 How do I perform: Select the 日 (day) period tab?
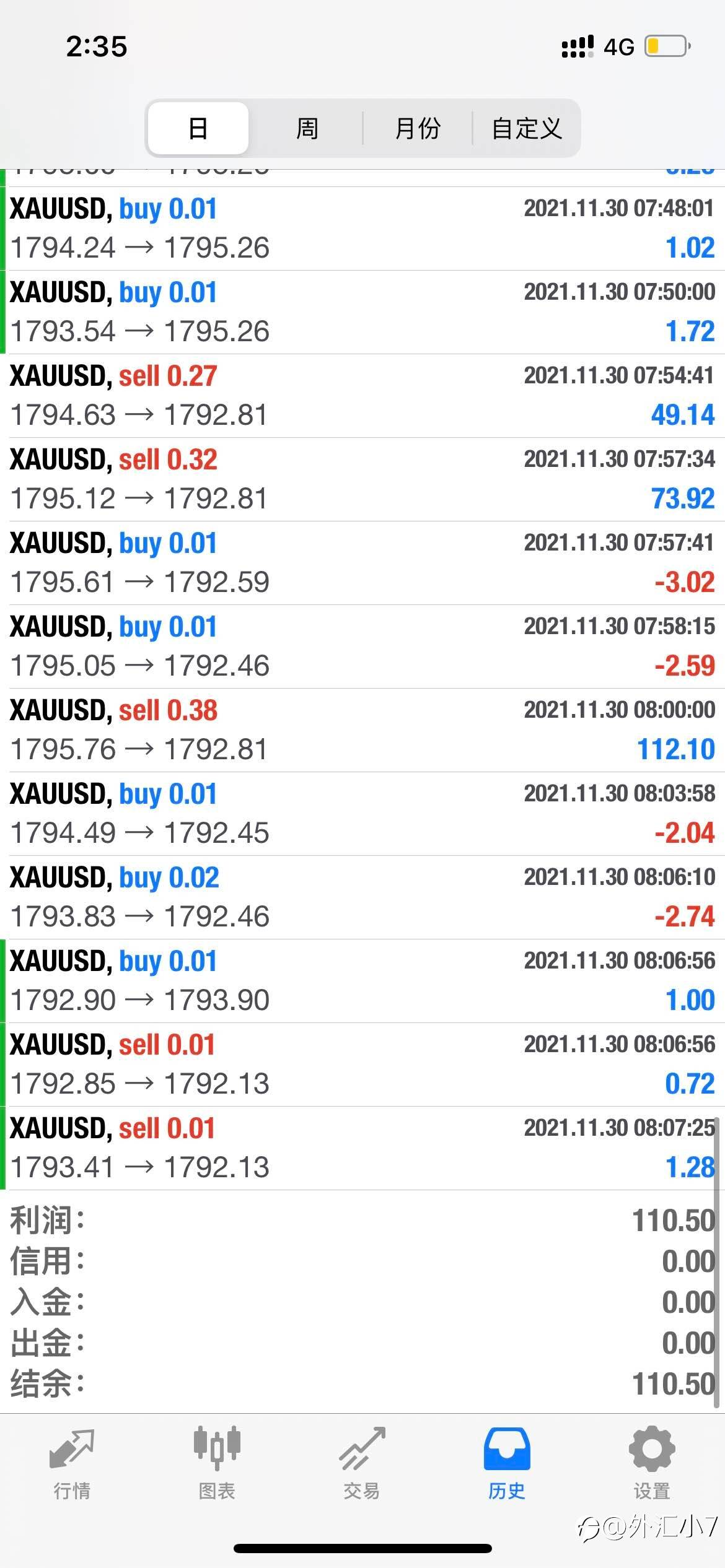coord(198,128)
